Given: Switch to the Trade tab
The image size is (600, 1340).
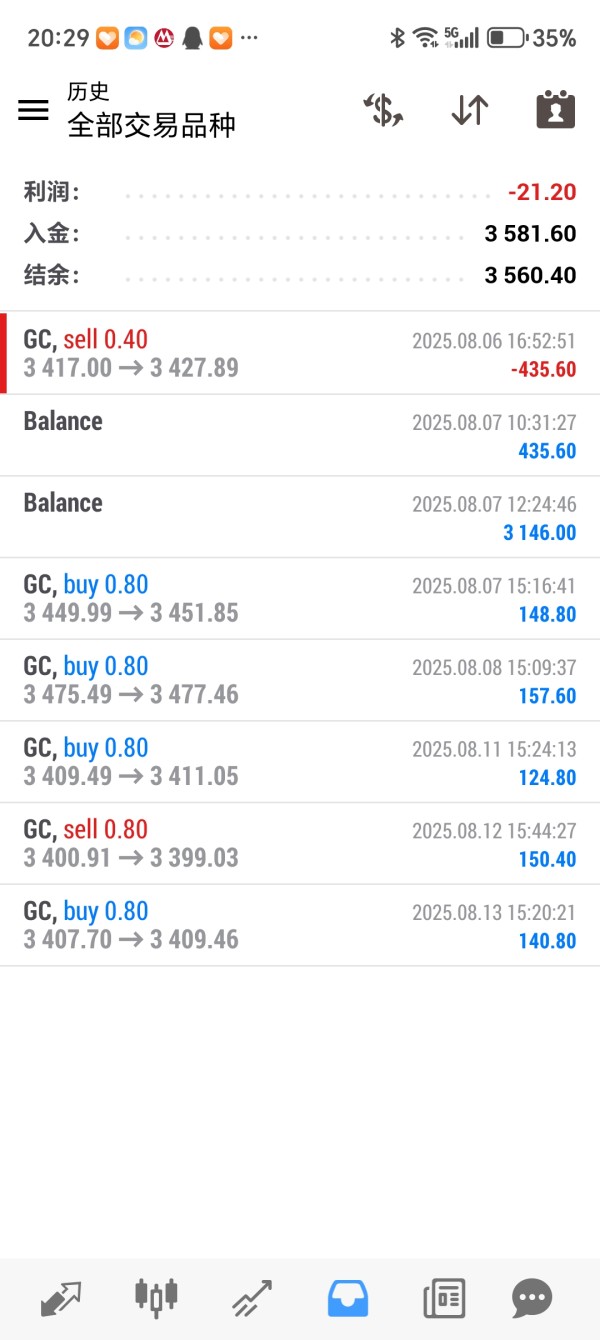Looking at the screenshot, I should (x=252, y=1299).
